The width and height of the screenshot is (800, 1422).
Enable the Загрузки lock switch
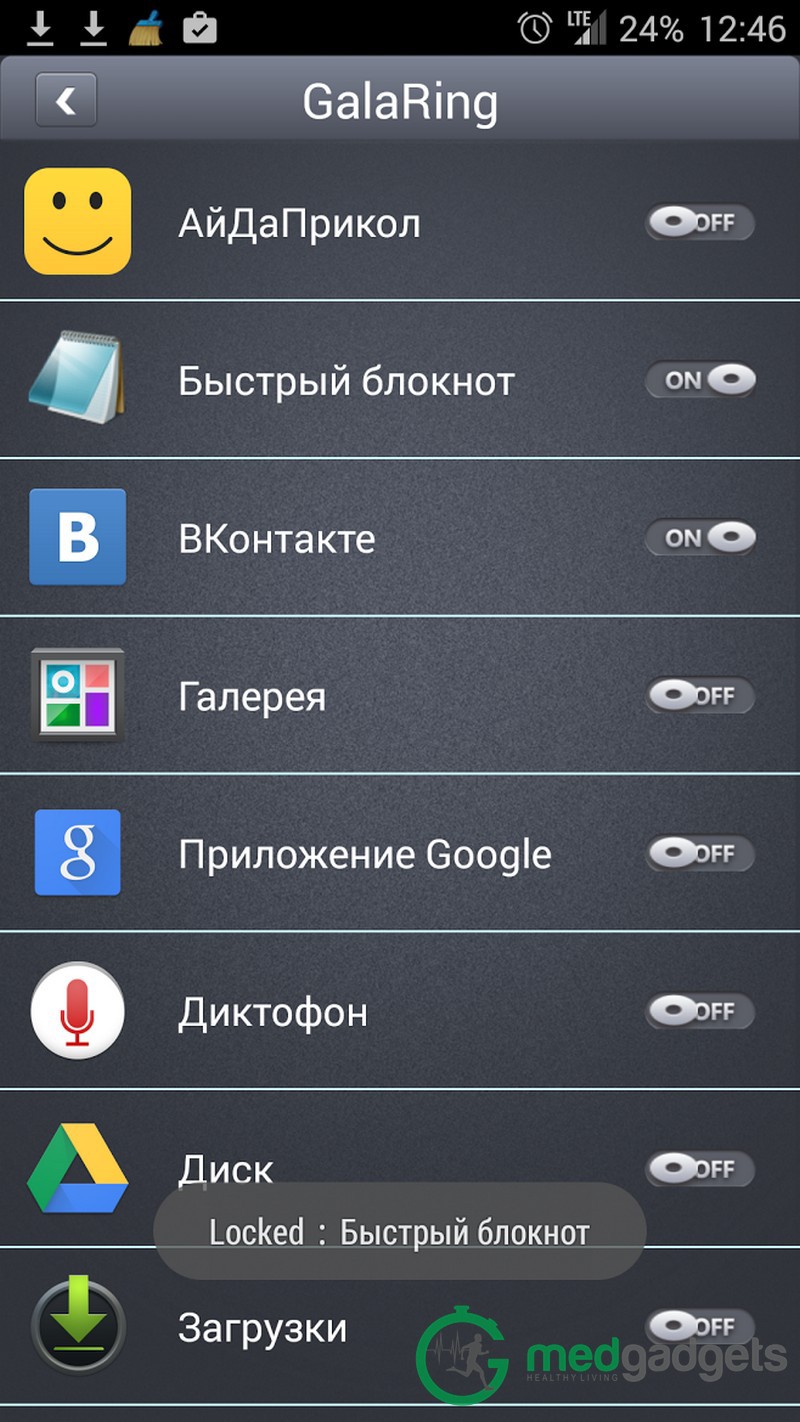click(x=700, y=1326)
